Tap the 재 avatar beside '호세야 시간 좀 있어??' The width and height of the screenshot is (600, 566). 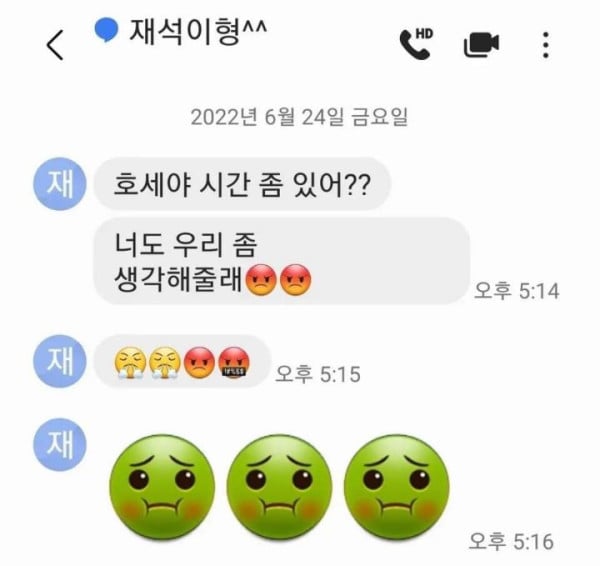pyautogui.click(x=59, y=184)
